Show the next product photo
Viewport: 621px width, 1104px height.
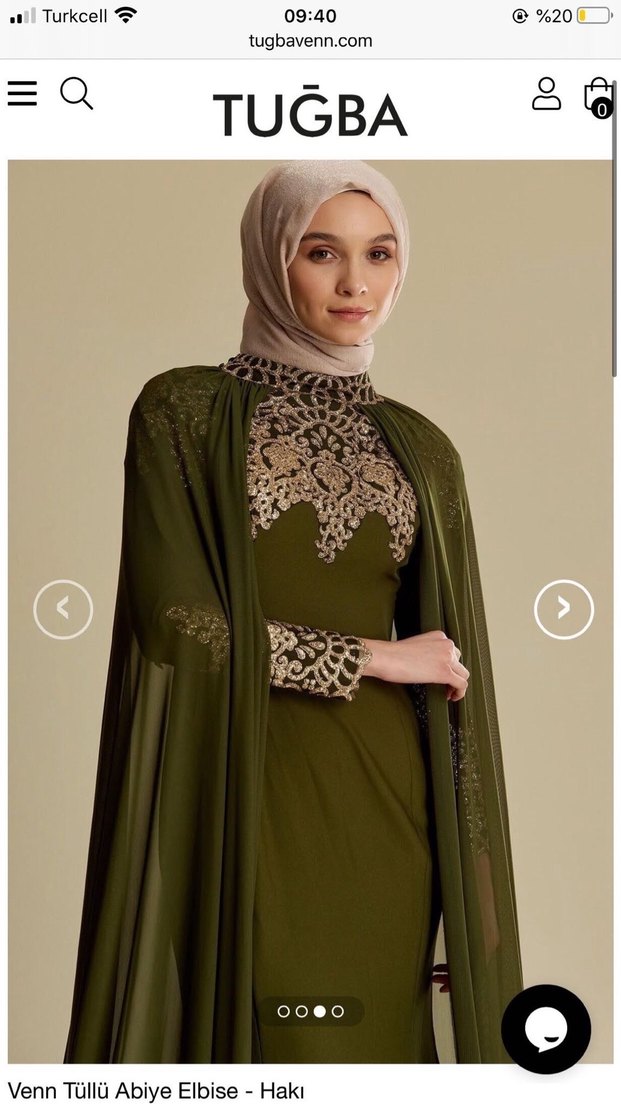(563, 608)
